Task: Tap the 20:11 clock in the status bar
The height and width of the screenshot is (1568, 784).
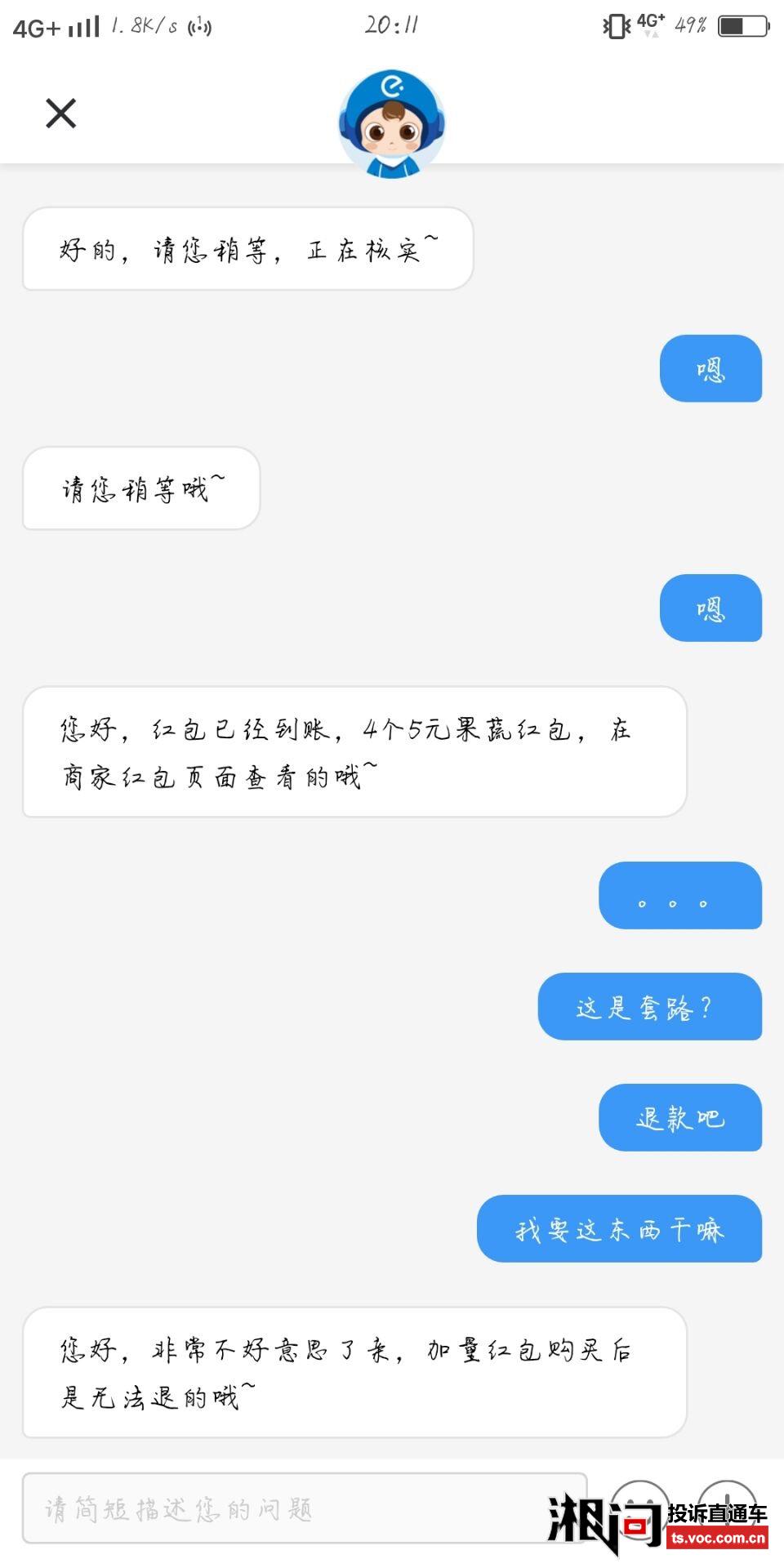Action: pos(392,24)
